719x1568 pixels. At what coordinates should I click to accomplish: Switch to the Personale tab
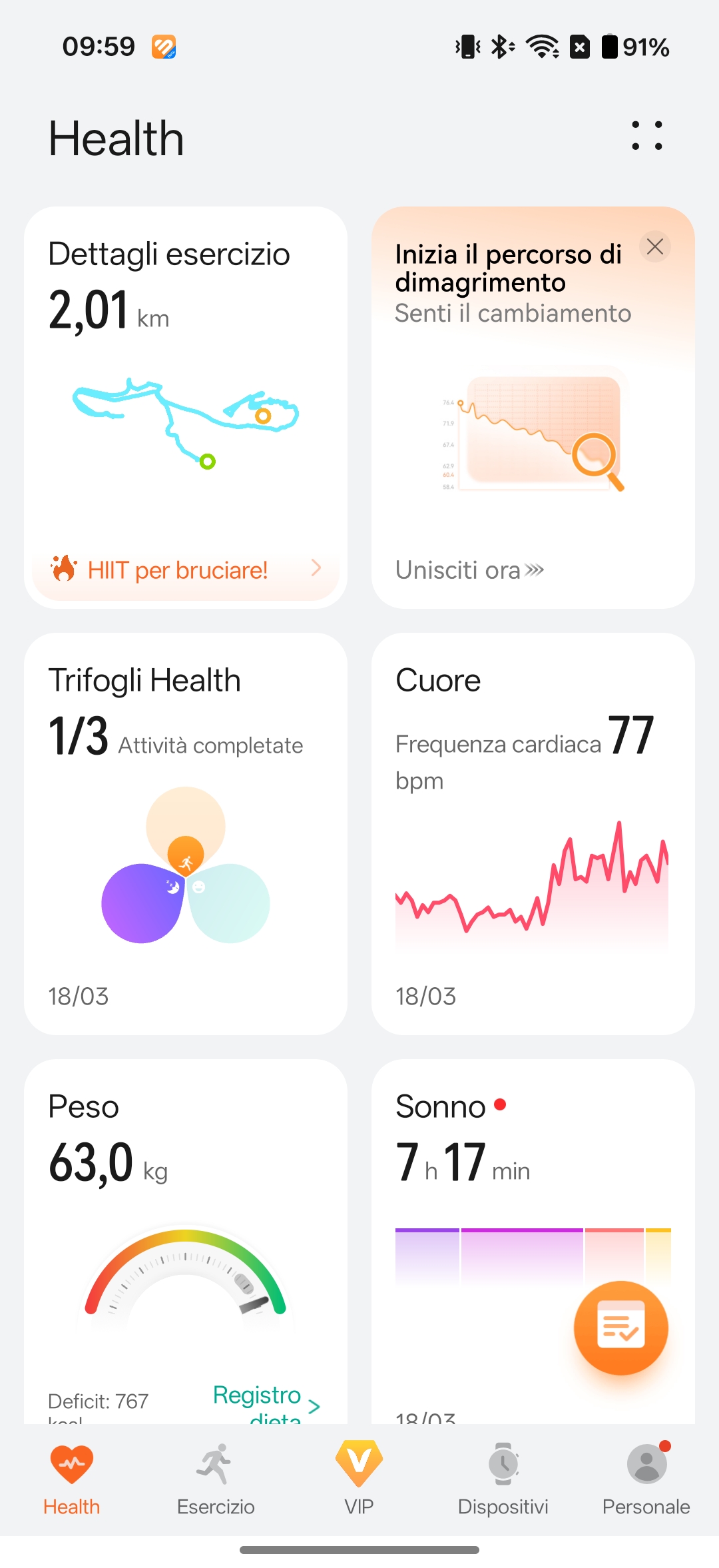pyautogui.click(x=646, y=1477)
